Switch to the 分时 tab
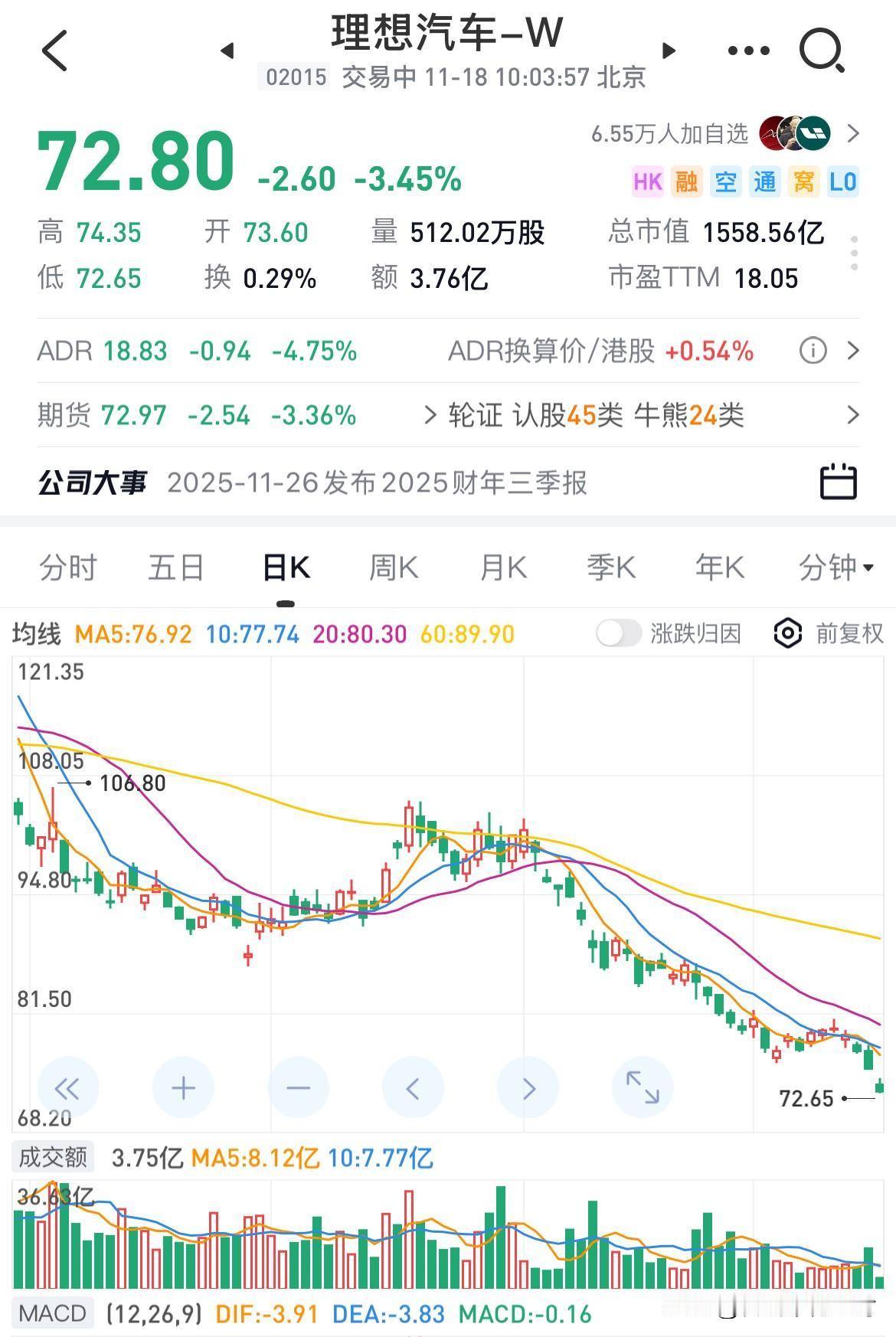Image resolution: width=896 pixels, height=1337 pixels. click(x=67, y=567)
